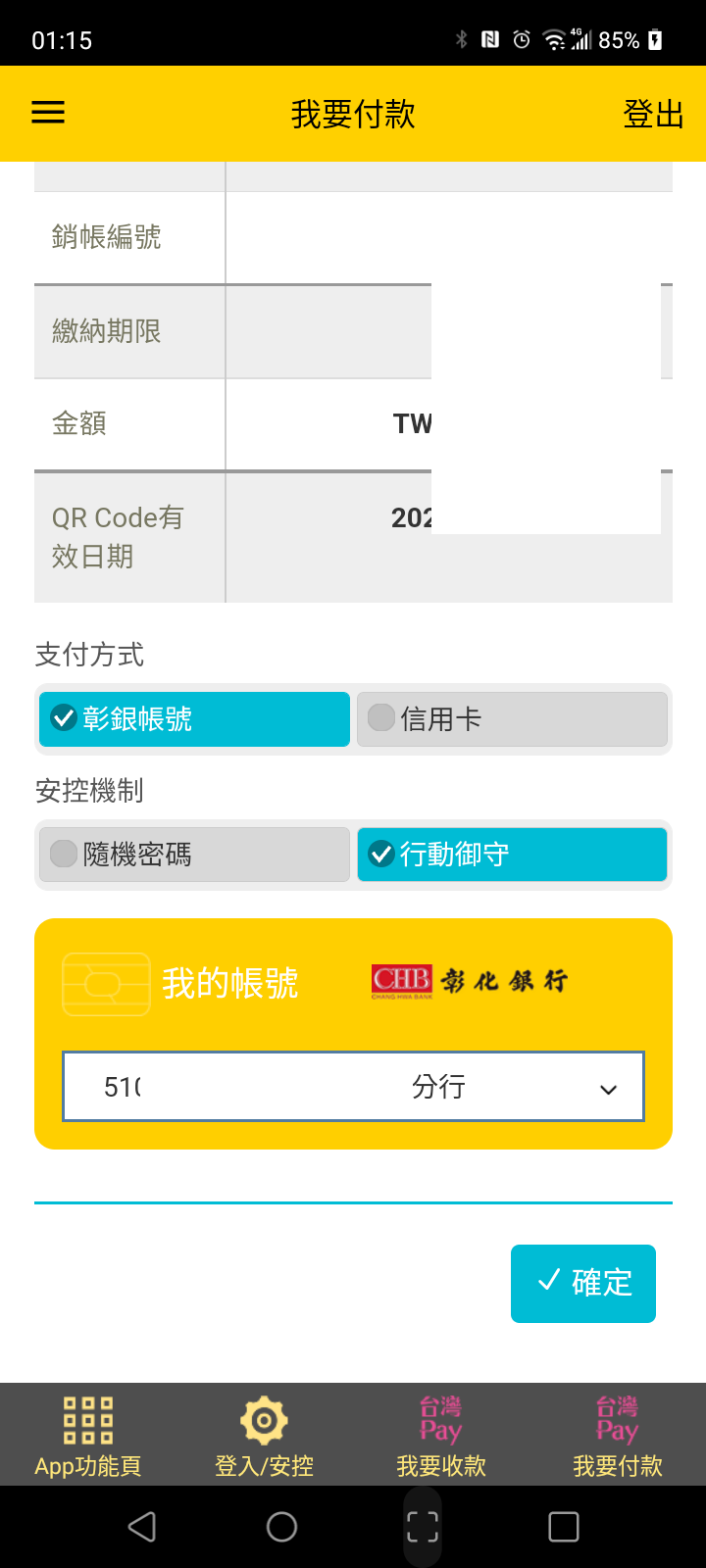Open 登入/安控 settings tab
The image size is (706, 1568).
(265, 1436)
